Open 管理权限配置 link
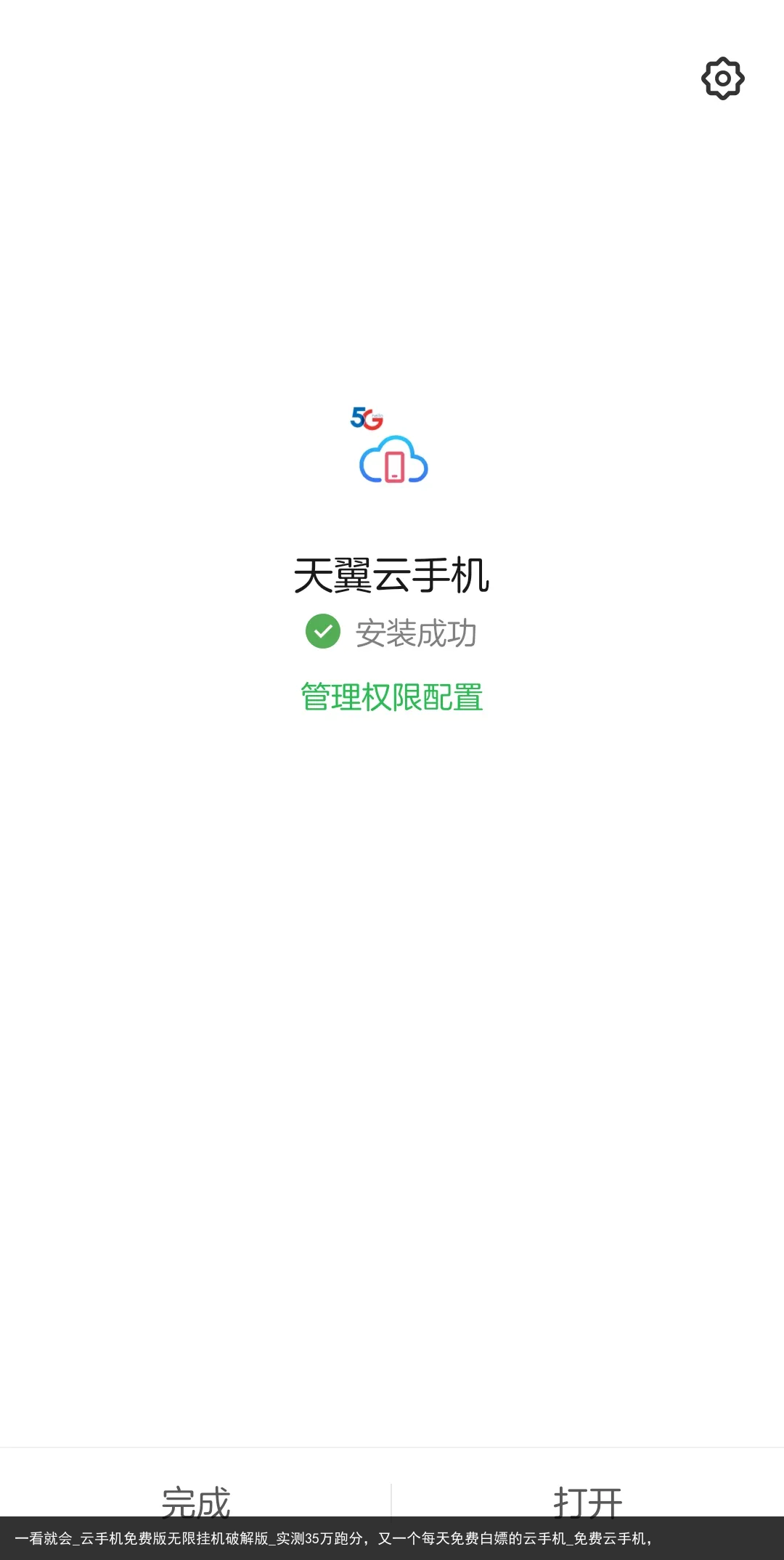784x1560 pixels. [x=392, y=697]
